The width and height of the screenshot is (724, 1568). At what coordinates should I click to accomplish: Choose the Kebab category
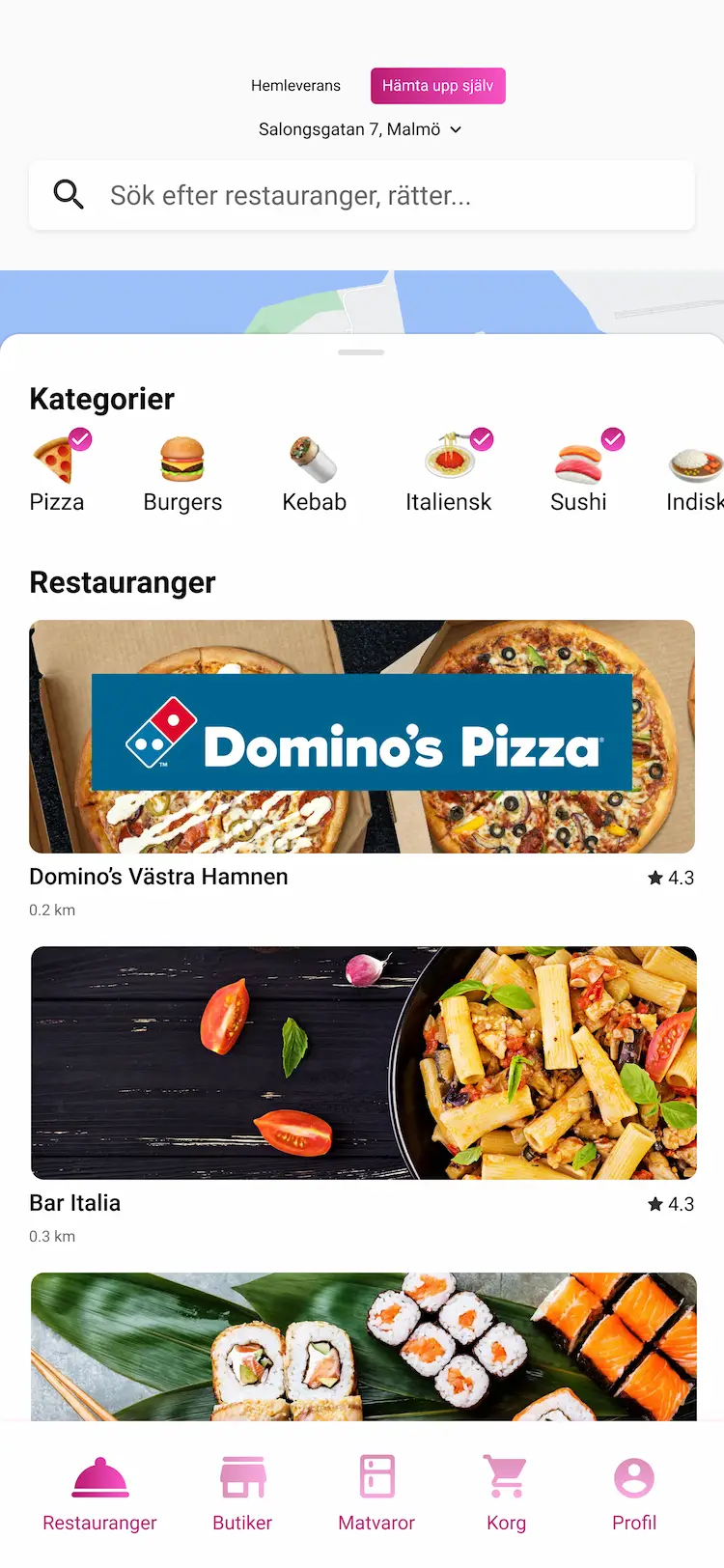[314, 473]
